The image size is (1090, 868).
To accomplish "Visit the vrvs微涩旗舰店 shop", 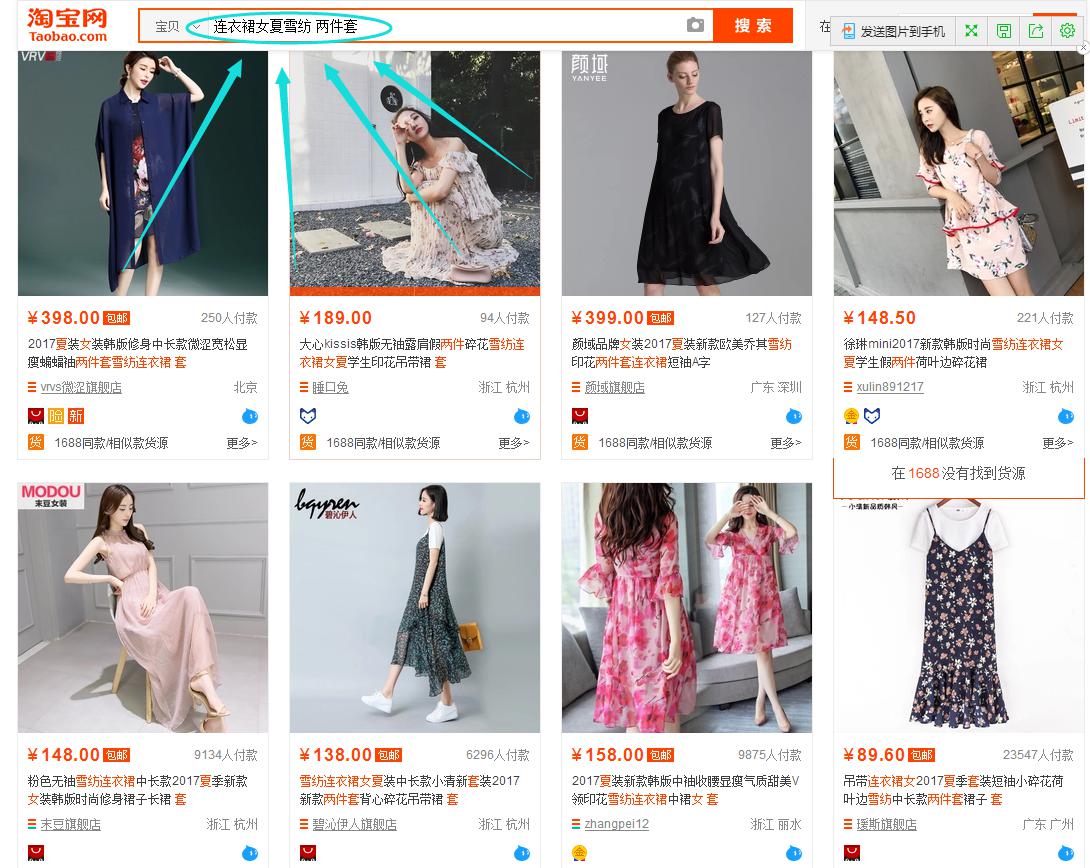I will click(x=80, y=387).
